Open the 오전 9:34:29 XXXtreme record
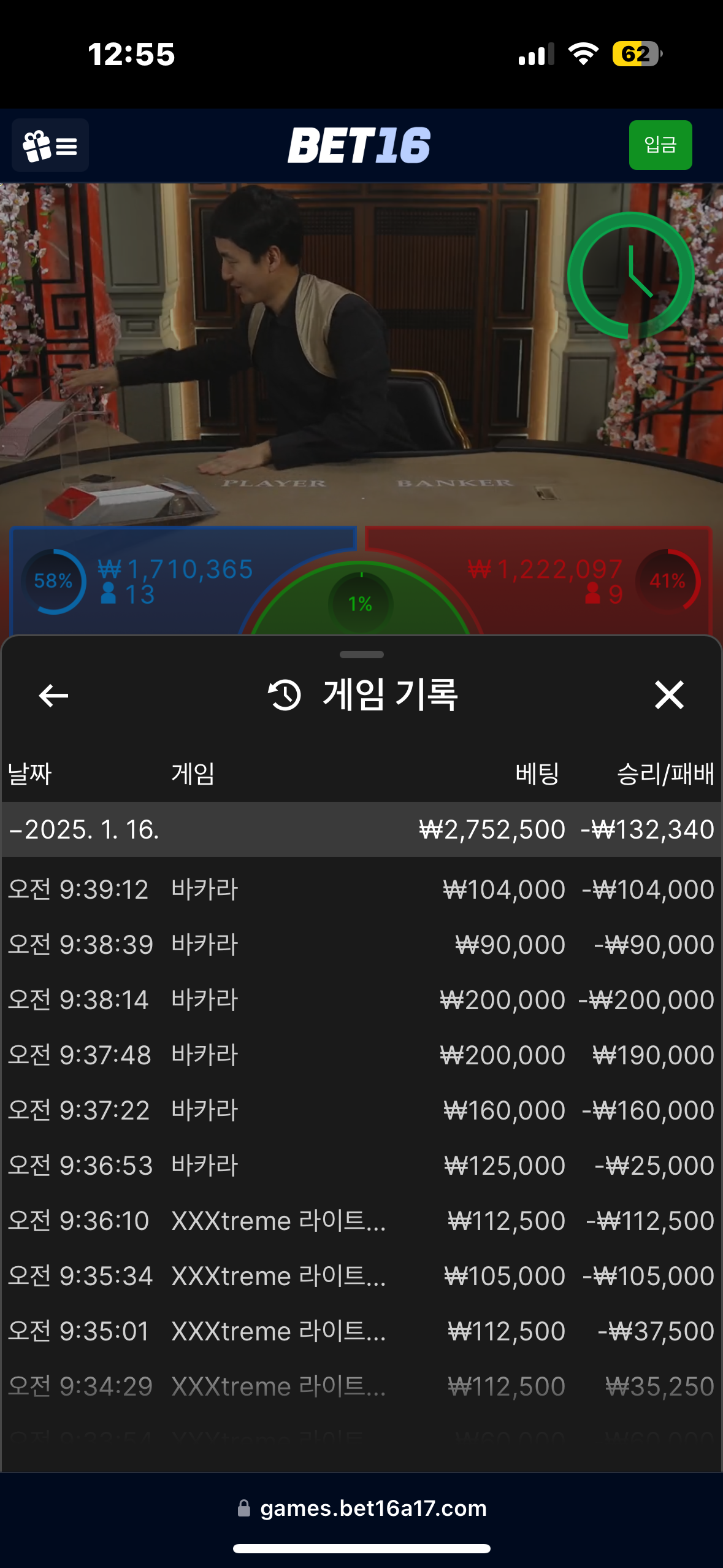The height and width of the screenshot is (1568, 723). (x=361, y=1386)
